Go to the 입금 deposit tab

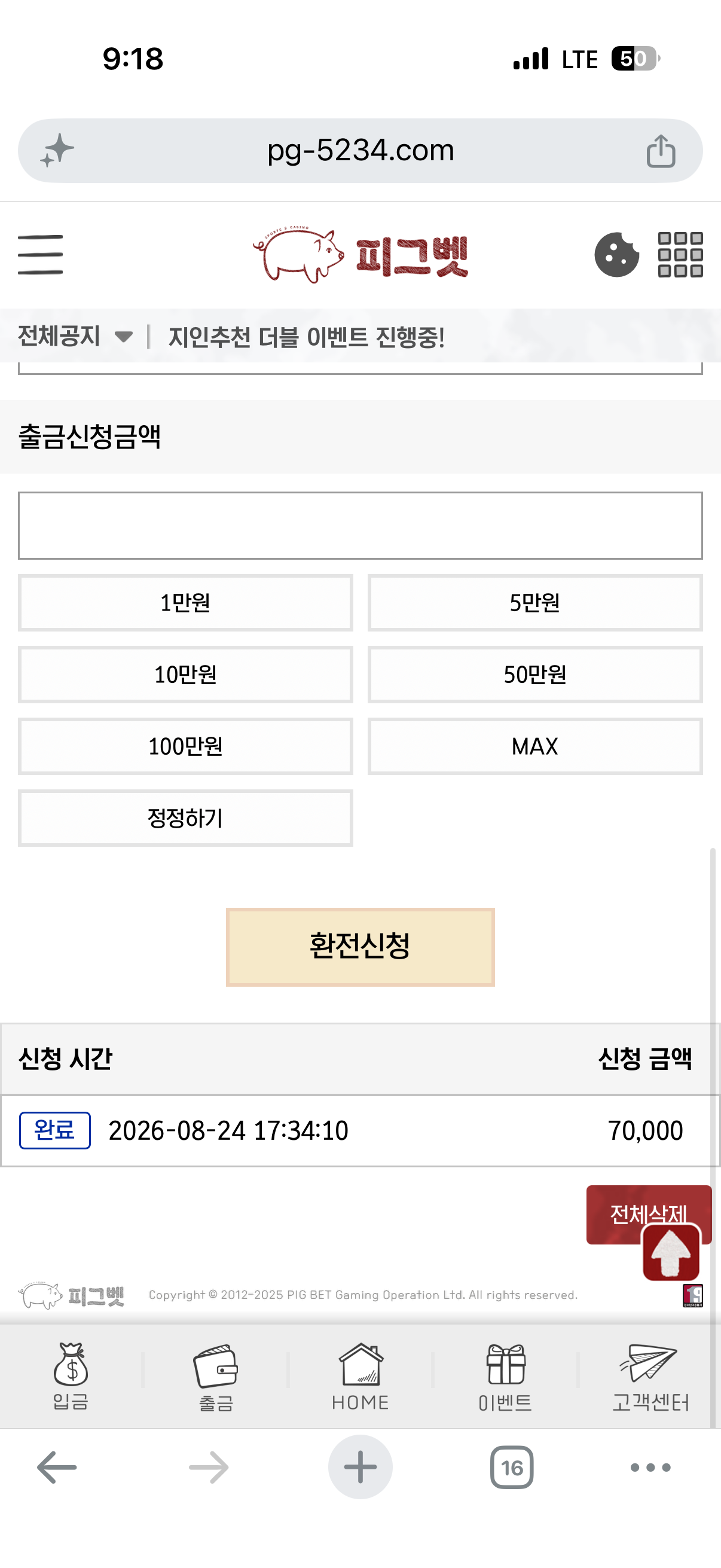(71, 1377)
